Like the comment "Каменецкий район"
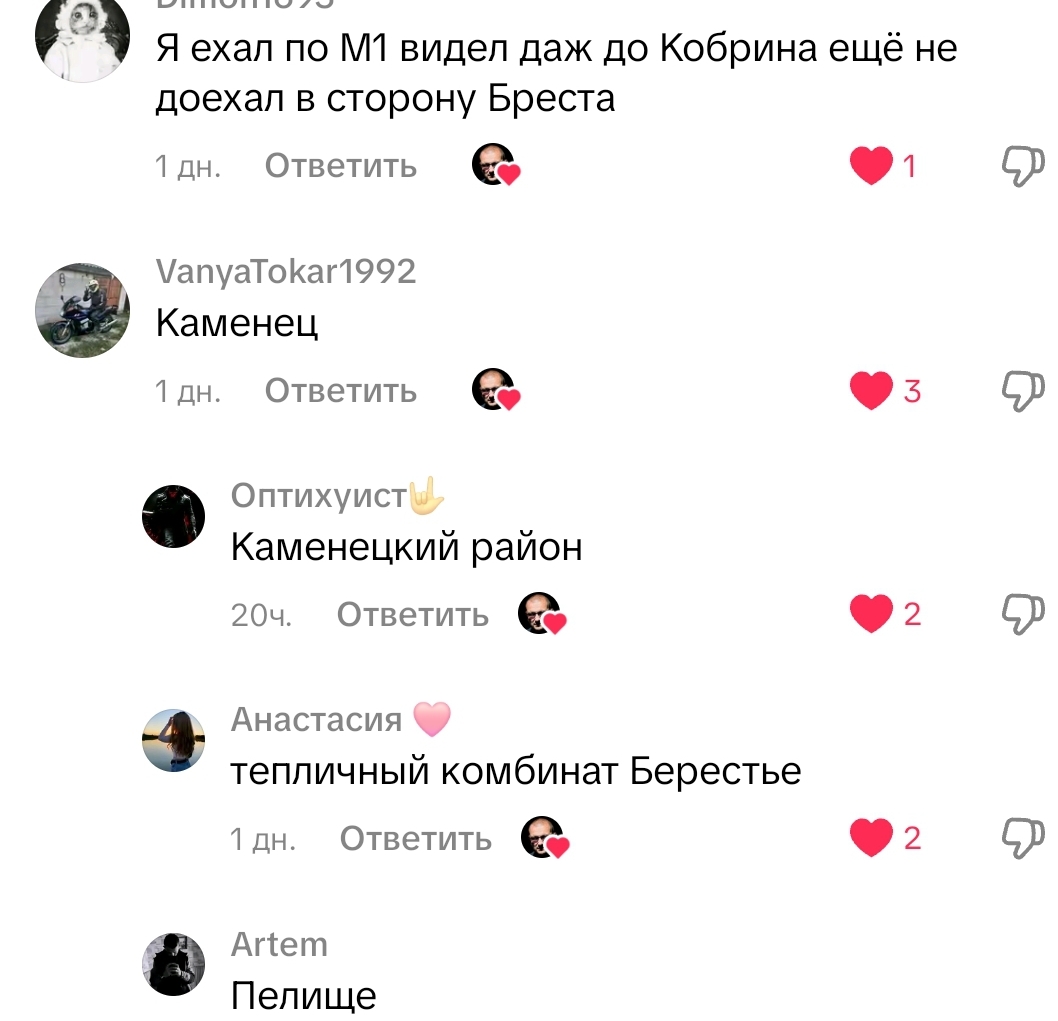Image resolution: width=1058 pixels, height=1021 pixels. [870, 614]
